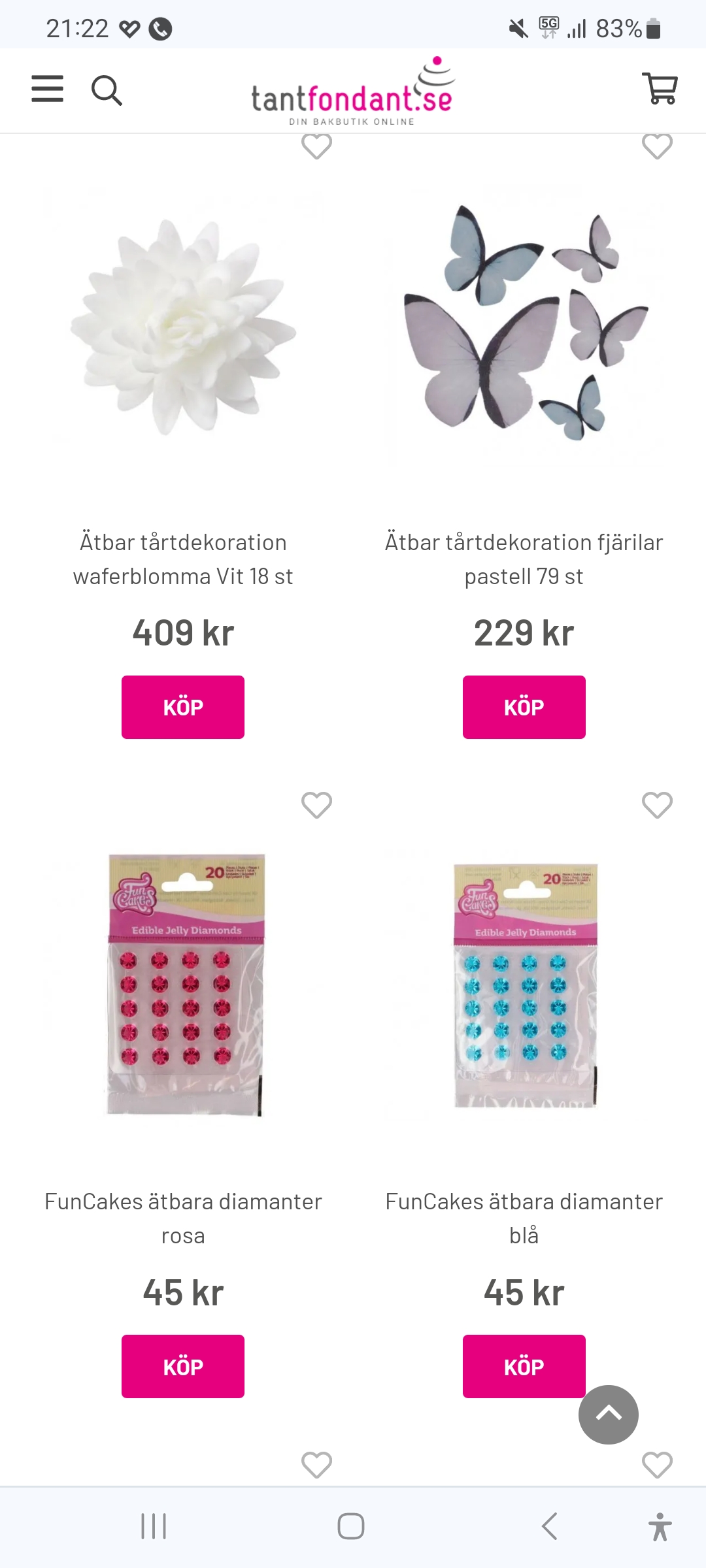This screenshot has width=706, height=1568.
Task: Go back with system back button
Action: [550, 1527]
